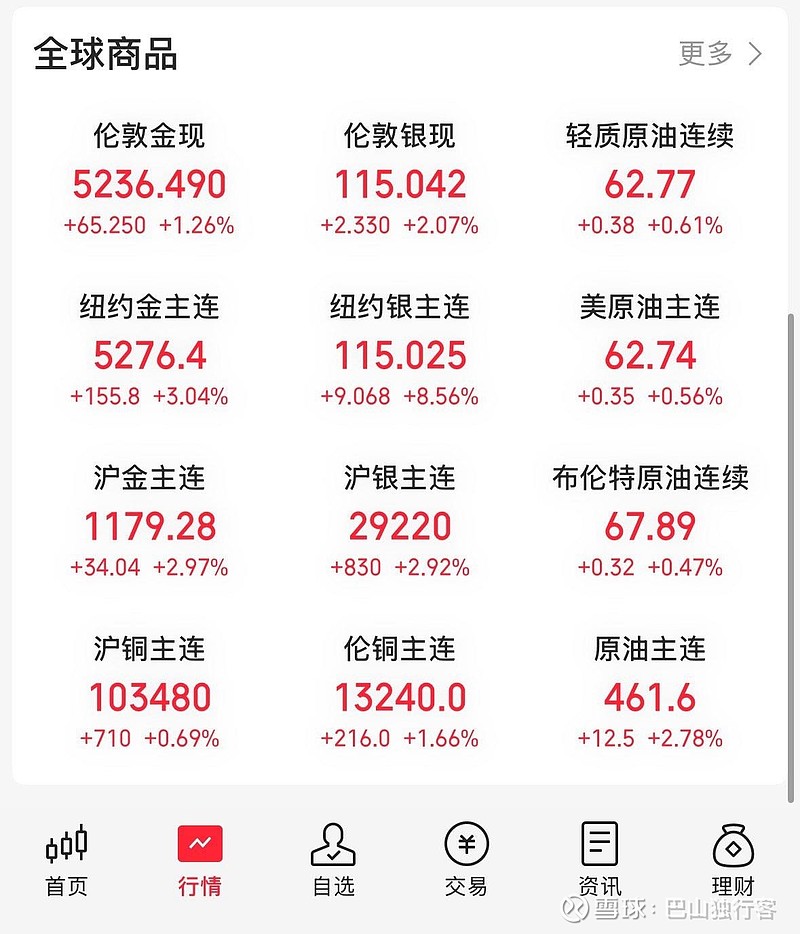Tap the 首页 candlestick chart icon
This screenshot has height=934, width=800.
[65, 862]
